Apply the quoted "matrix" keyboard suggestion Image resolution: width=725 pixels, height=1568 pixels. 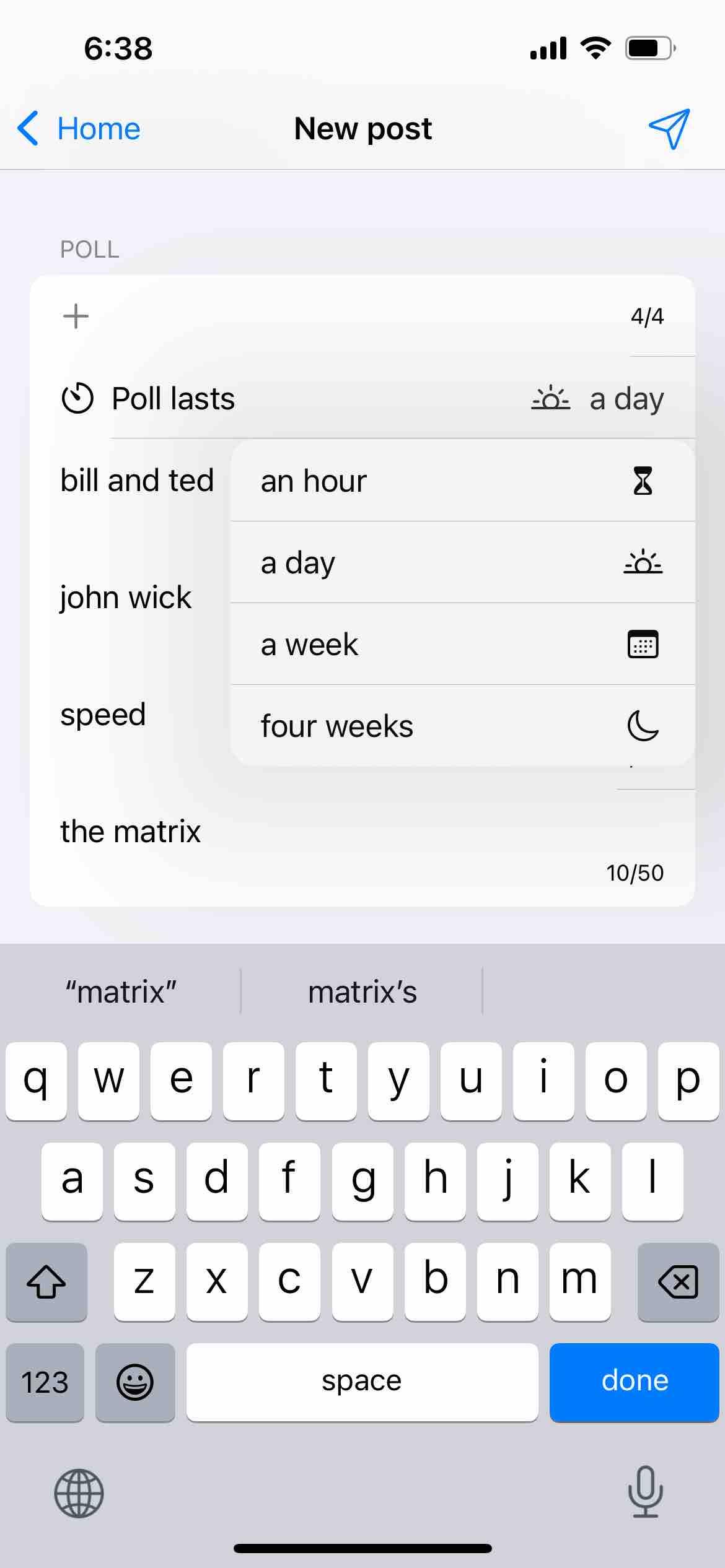point(121,992)
